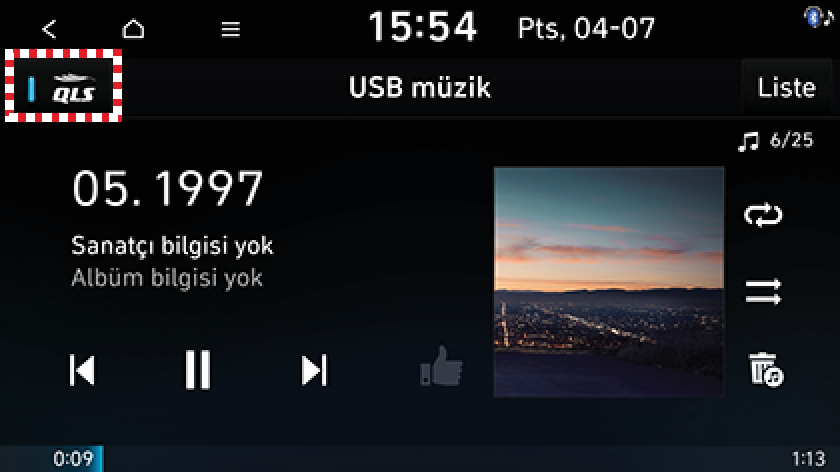Go back with the arrow icon

pyautogui.click(x=49, y=29)
